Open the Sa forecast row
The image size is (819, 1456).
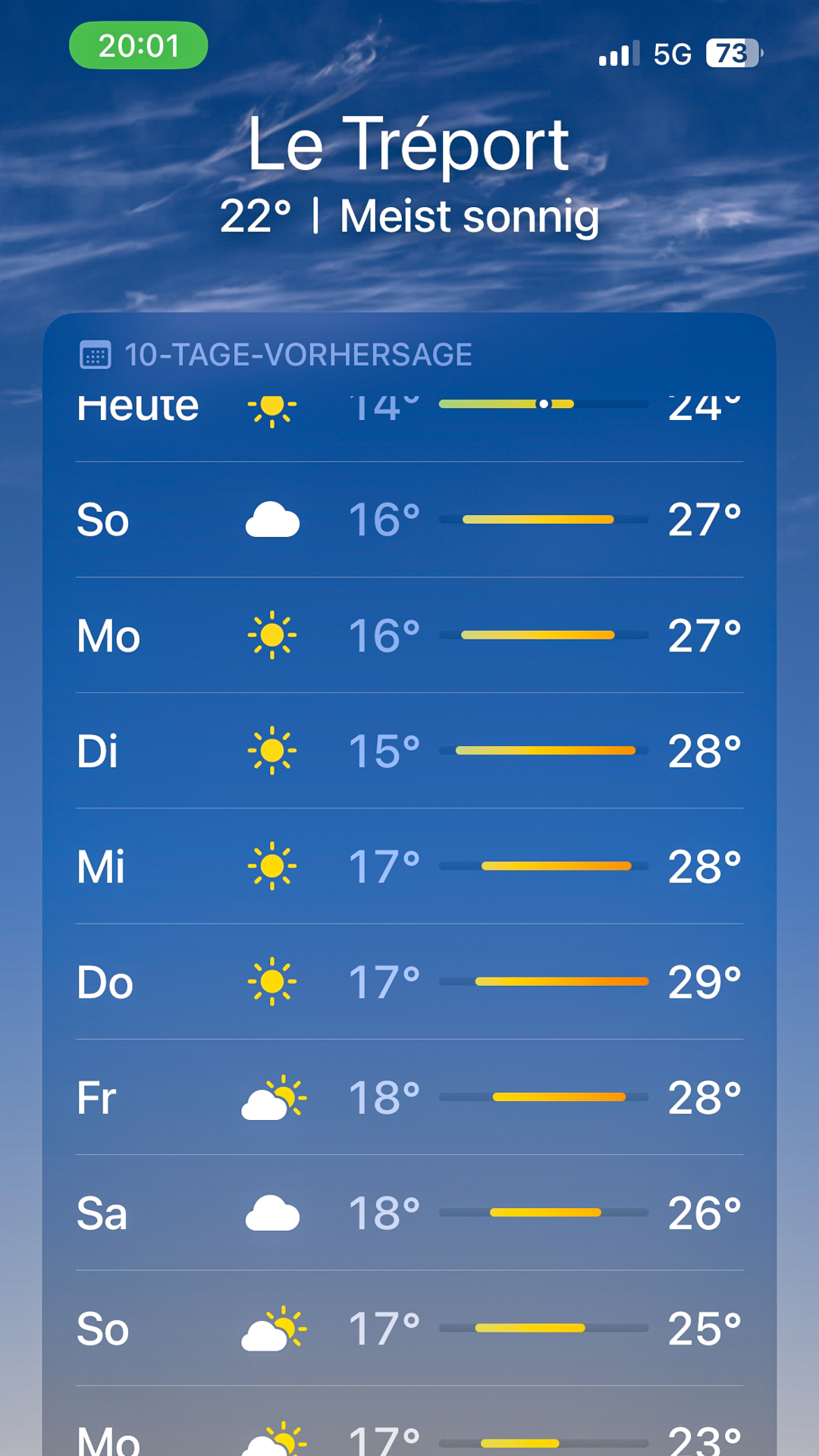coord(409,1213)
